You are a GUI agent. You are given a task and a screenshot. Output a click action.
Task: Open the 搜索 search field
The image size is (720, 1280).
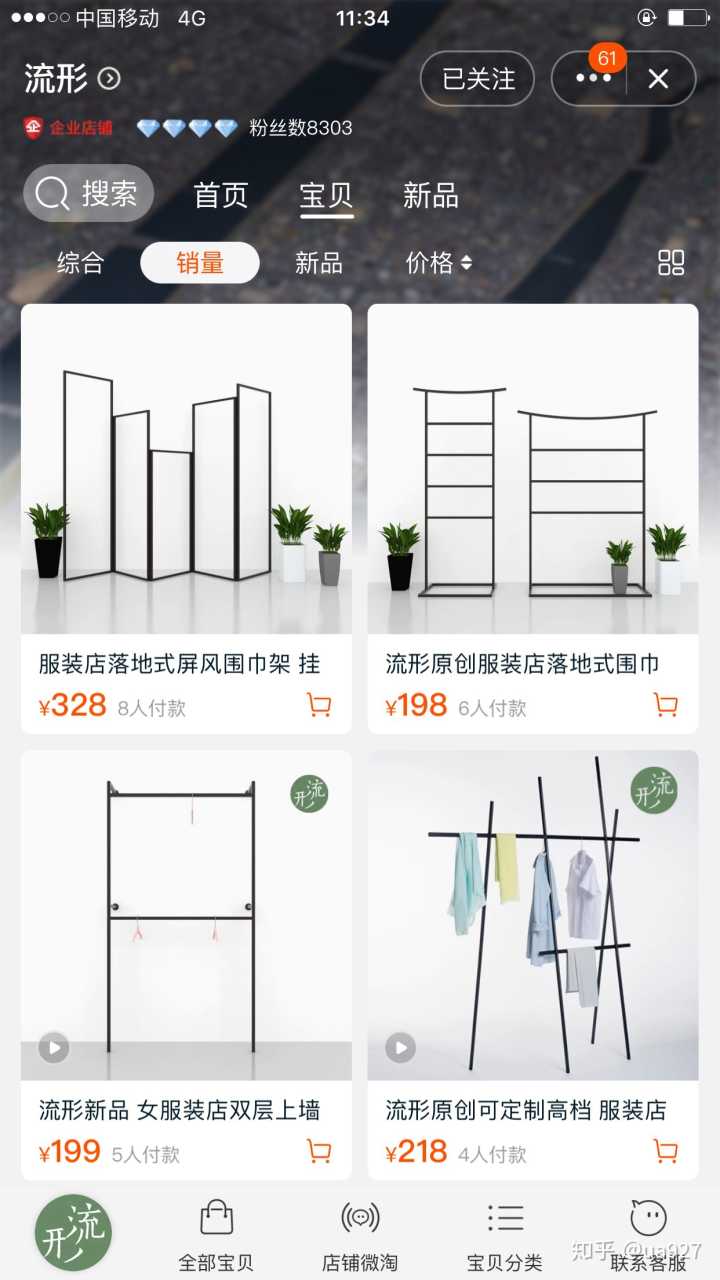pyautogui.click(x=89, y=193)
